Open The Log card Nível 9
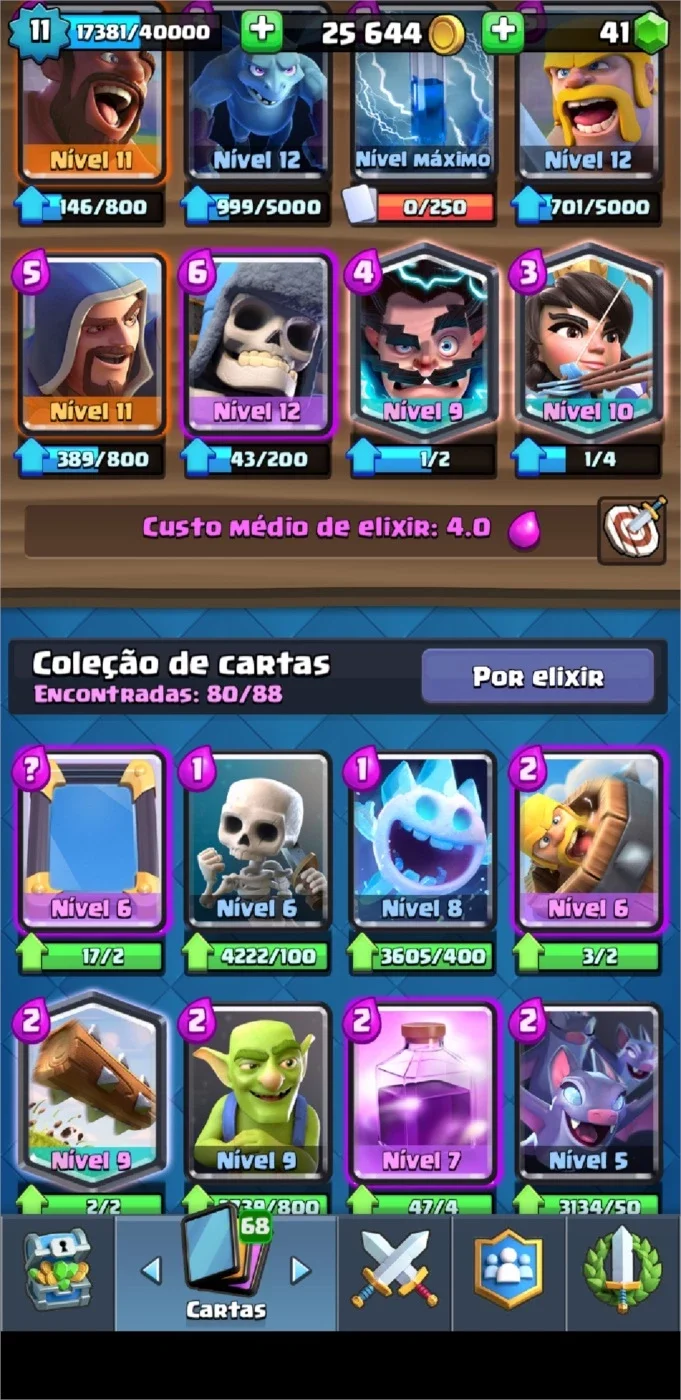 (91, 1092)
